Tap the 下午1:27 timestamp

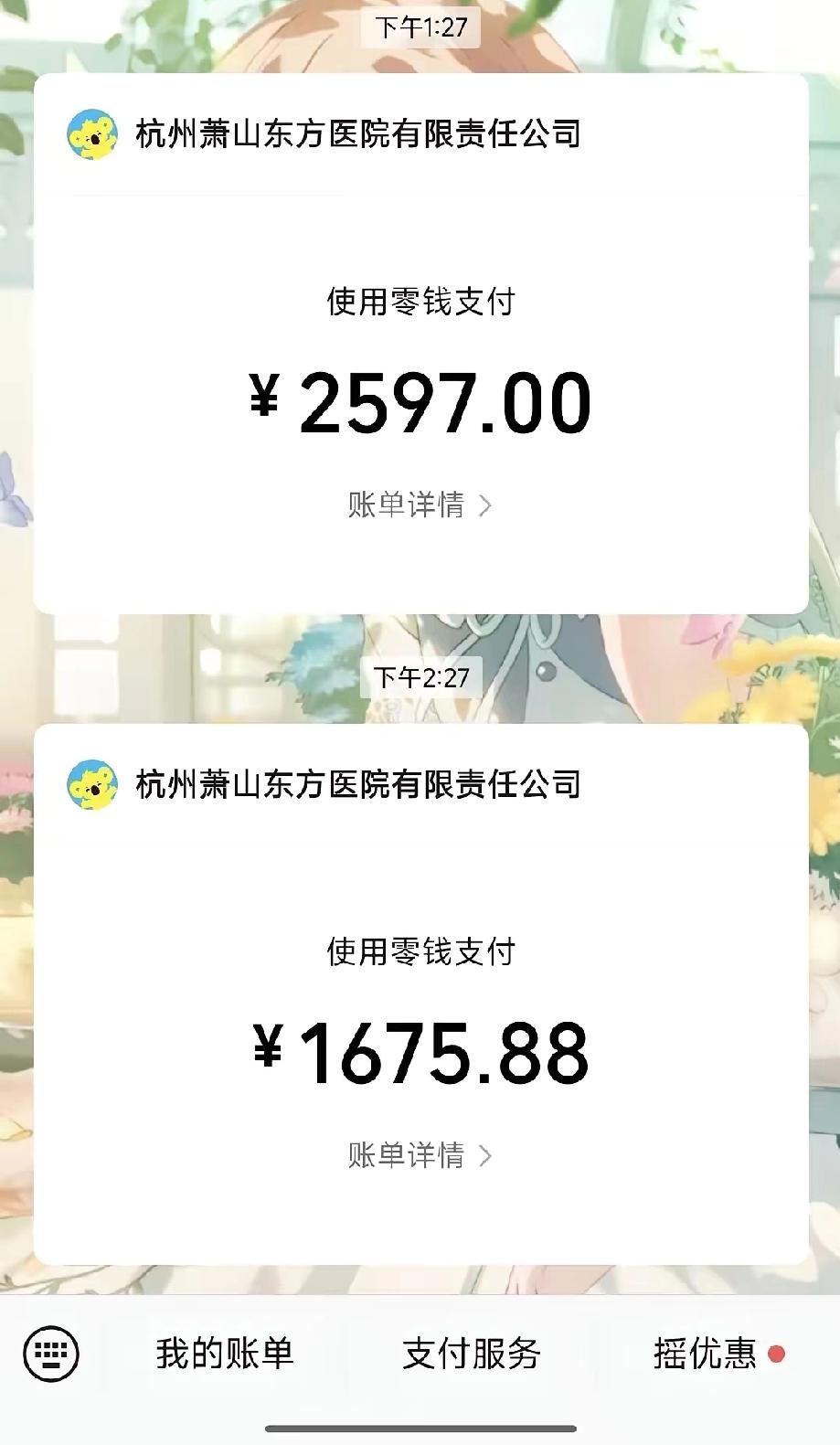pos(420,27)
